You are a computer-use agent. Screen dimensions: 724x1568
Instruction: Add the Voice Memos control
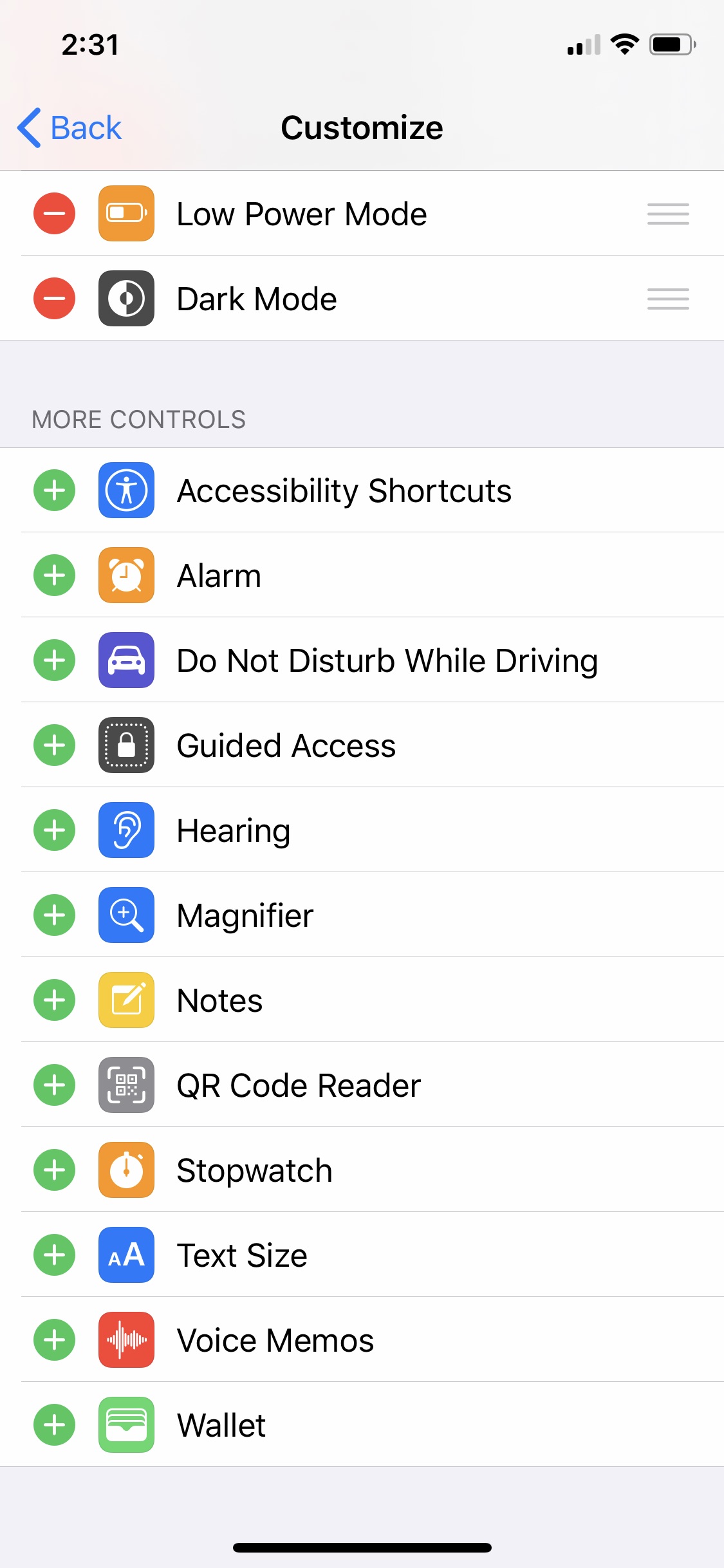[x=55, y=1340]
